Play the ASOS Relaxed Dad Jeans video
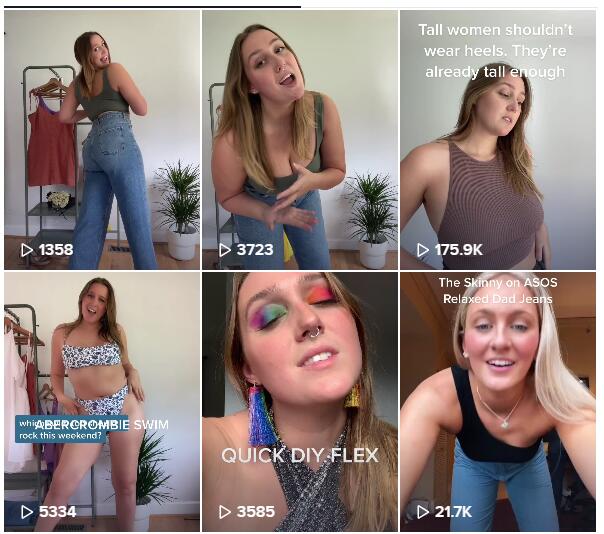The width and height of the screenshot is (604, 534). 498,400
